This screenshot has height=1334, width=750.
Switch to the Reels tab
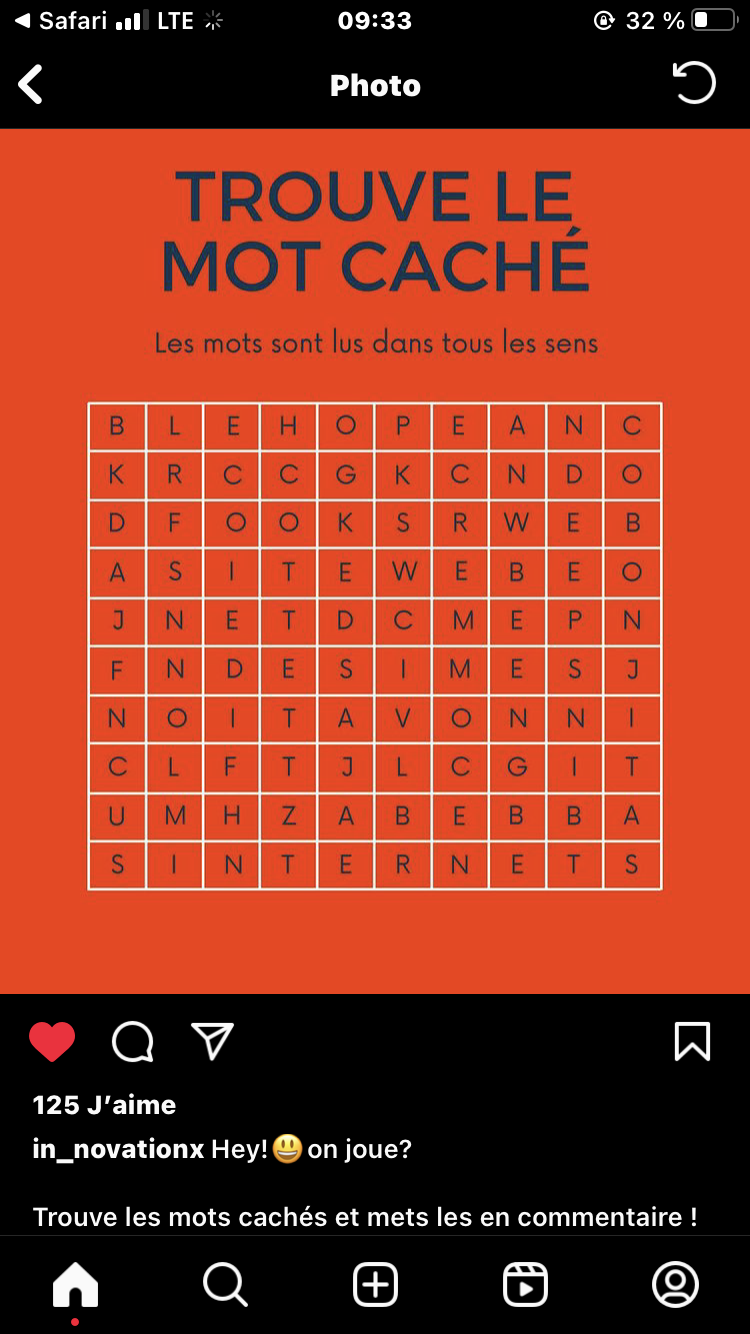[x=525, y=1284]
